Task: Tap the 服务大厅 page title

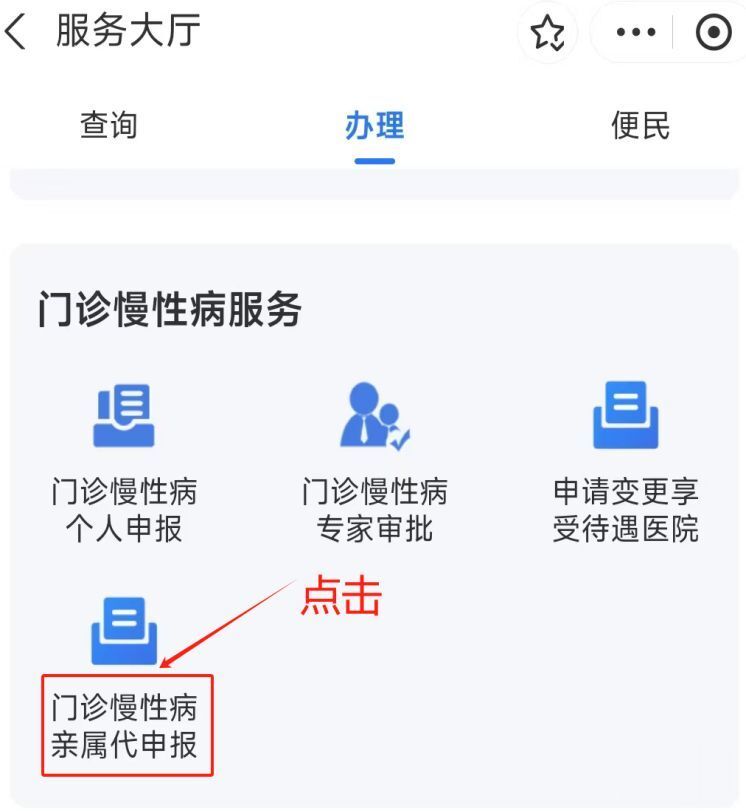Action: (126, 33)
